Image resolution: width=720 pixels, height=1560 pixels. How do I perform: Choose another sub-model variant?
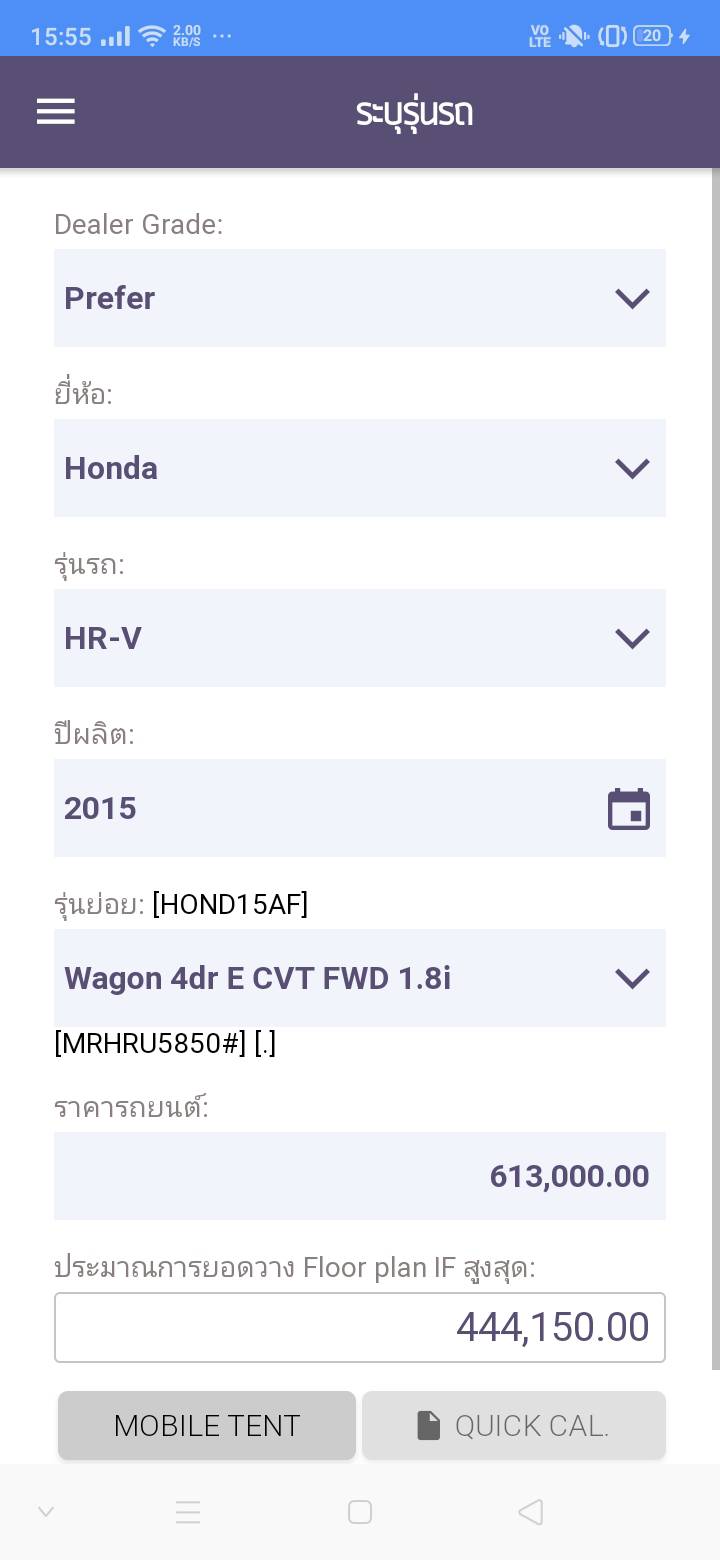coord(359,978)
